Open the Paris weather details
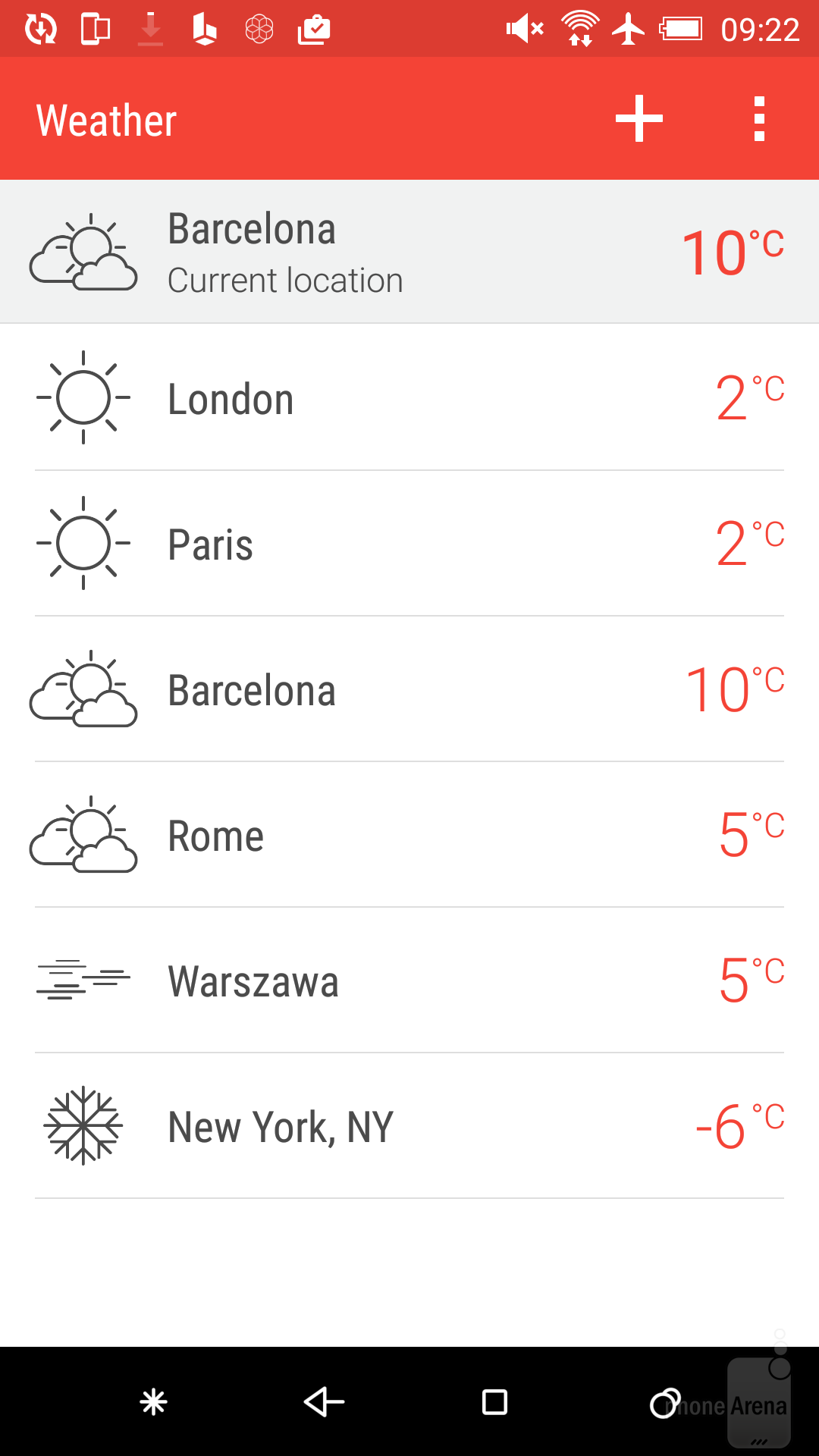819x1456 pixels. click(x=409, y=543)
